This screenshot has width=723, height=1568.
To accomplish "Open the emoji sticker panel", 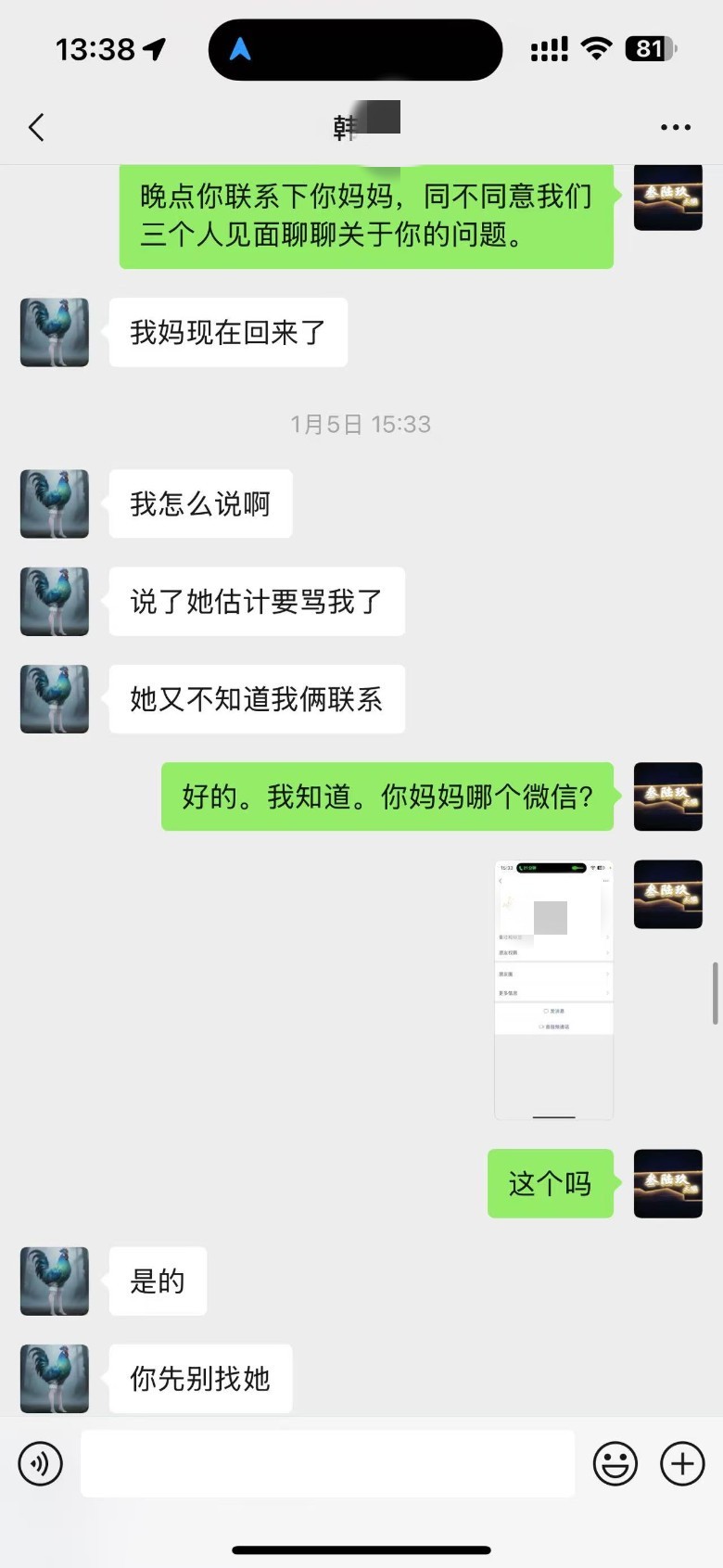I will tap(615, 1464).
